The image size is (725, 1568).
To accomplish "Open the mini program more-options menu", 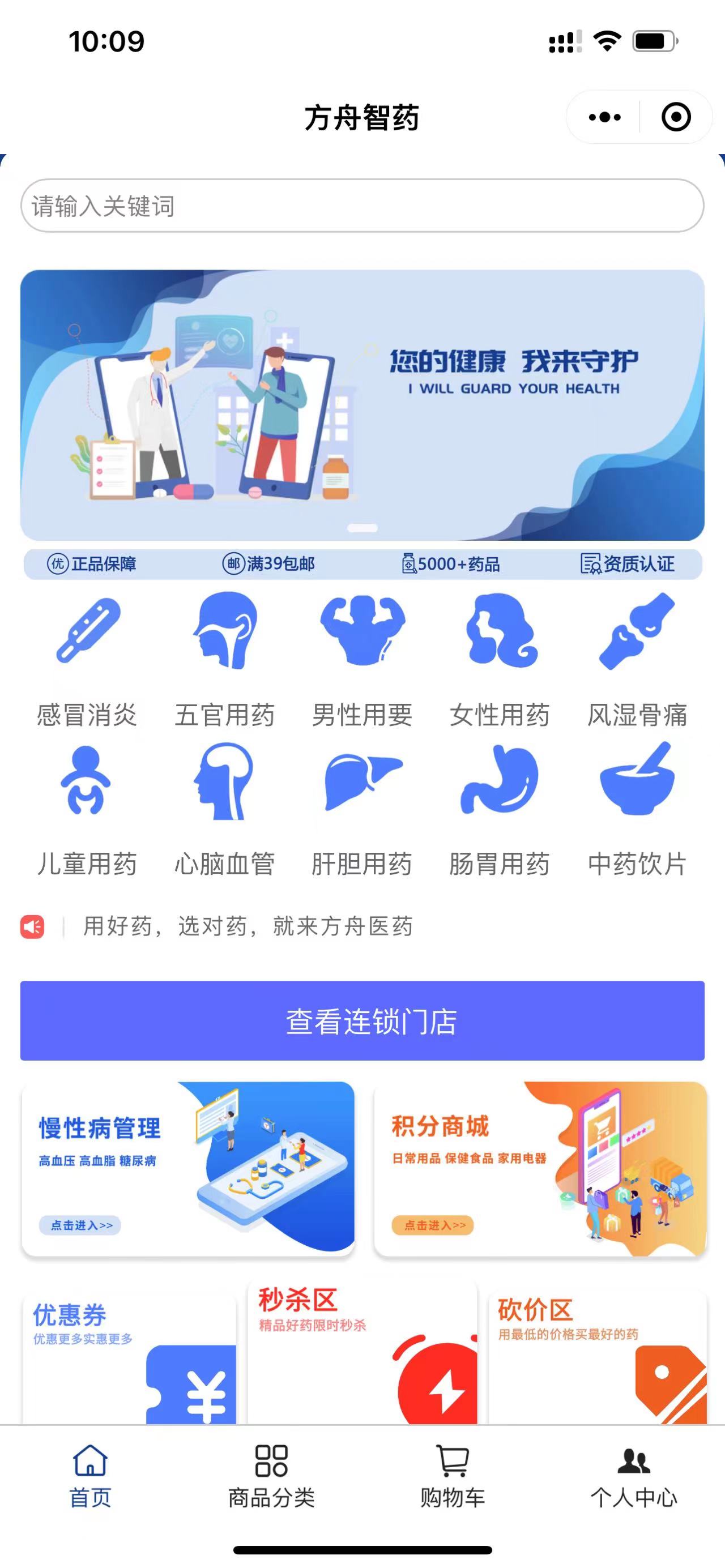I will point(604,117).
